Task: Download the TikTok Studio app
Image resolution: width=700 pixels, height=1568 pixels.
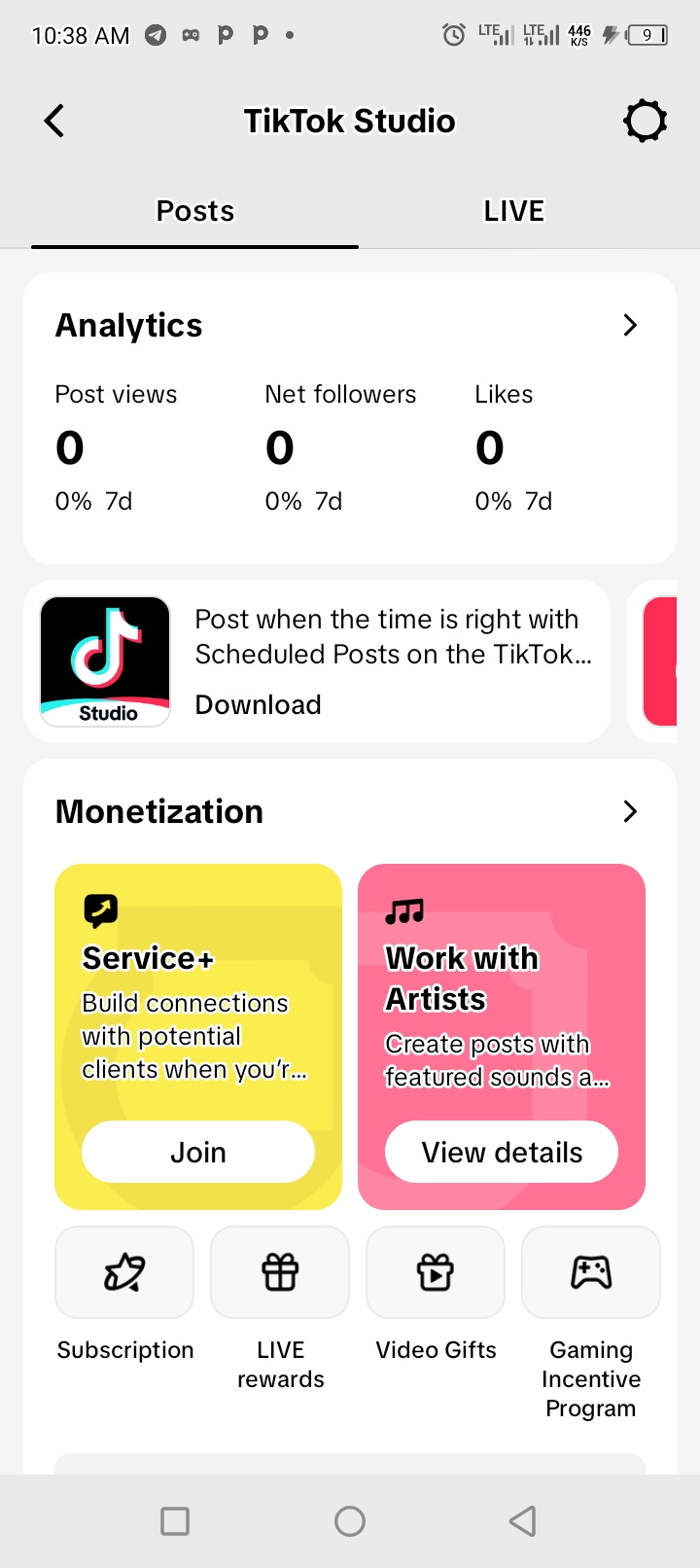Action: pos(258,704)
